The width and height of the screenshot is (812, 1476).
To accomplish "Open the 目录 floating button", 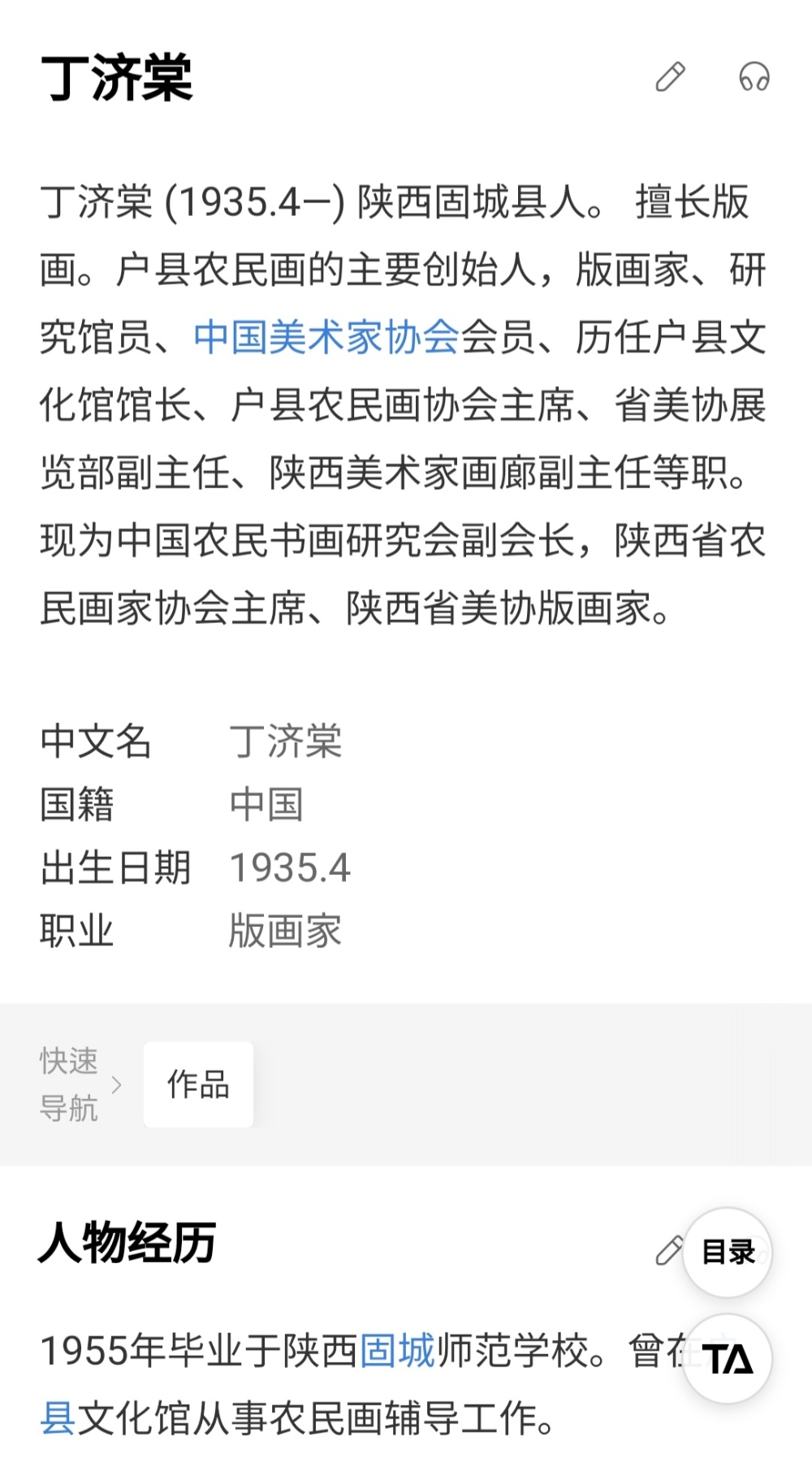I will 728,1252.
